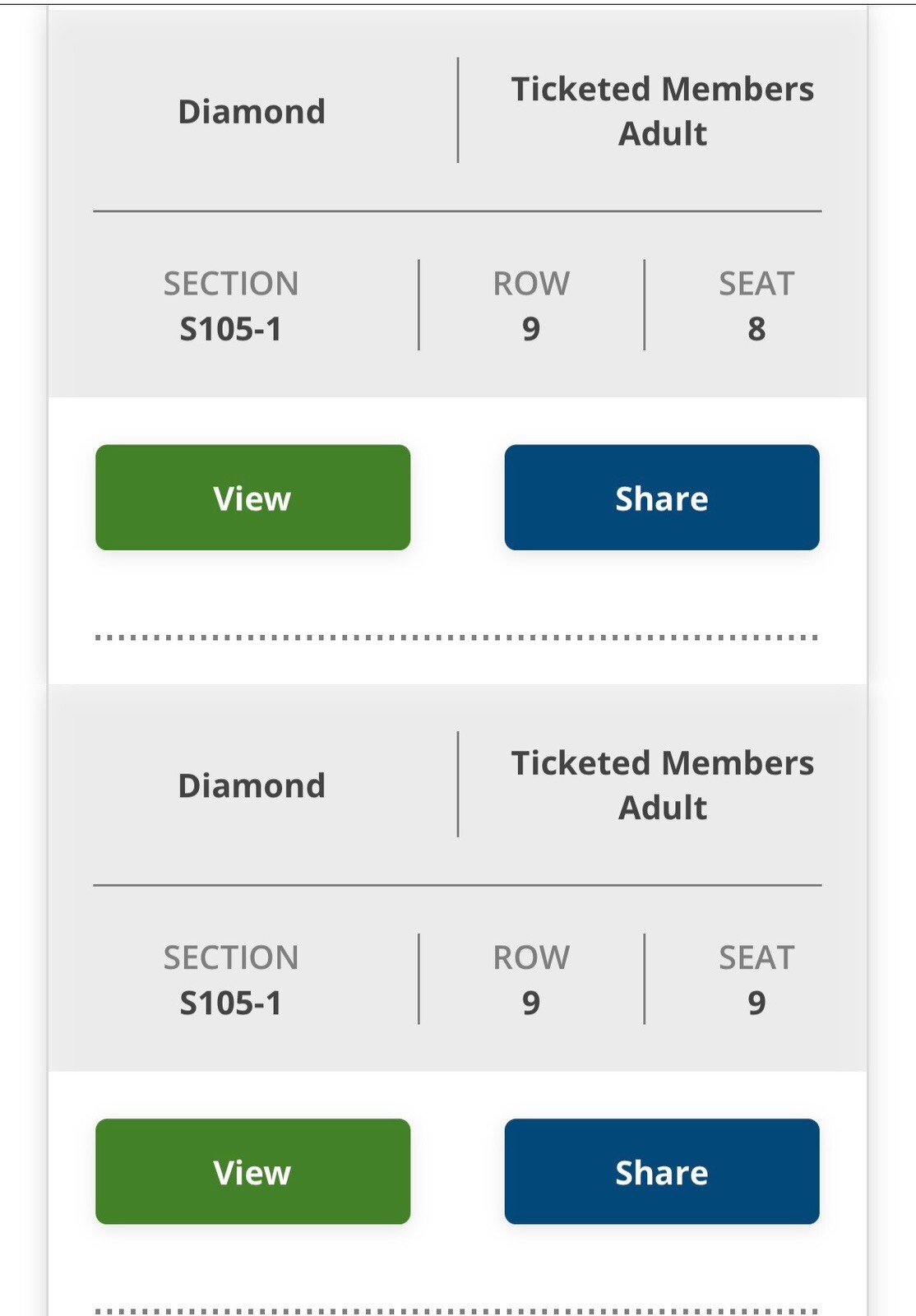The width and height of the screenshot is (916, 1316).
Task: Click the View button for seat 9
Action: coord(252,1171)
